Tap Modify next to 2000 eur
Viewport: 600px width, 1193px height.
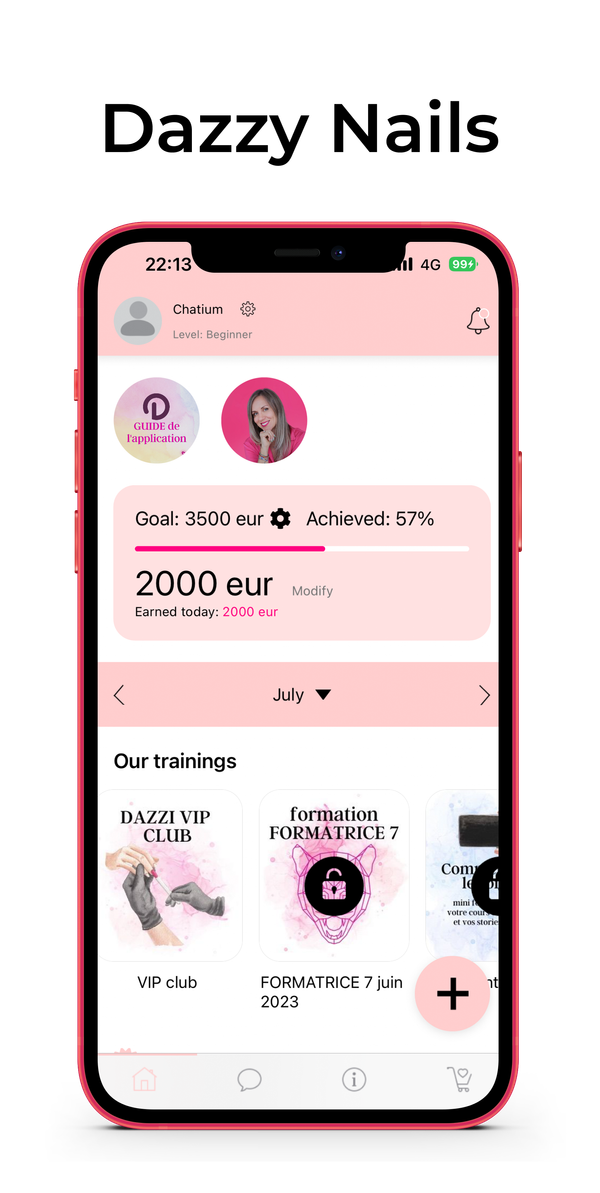click(312, 591)
